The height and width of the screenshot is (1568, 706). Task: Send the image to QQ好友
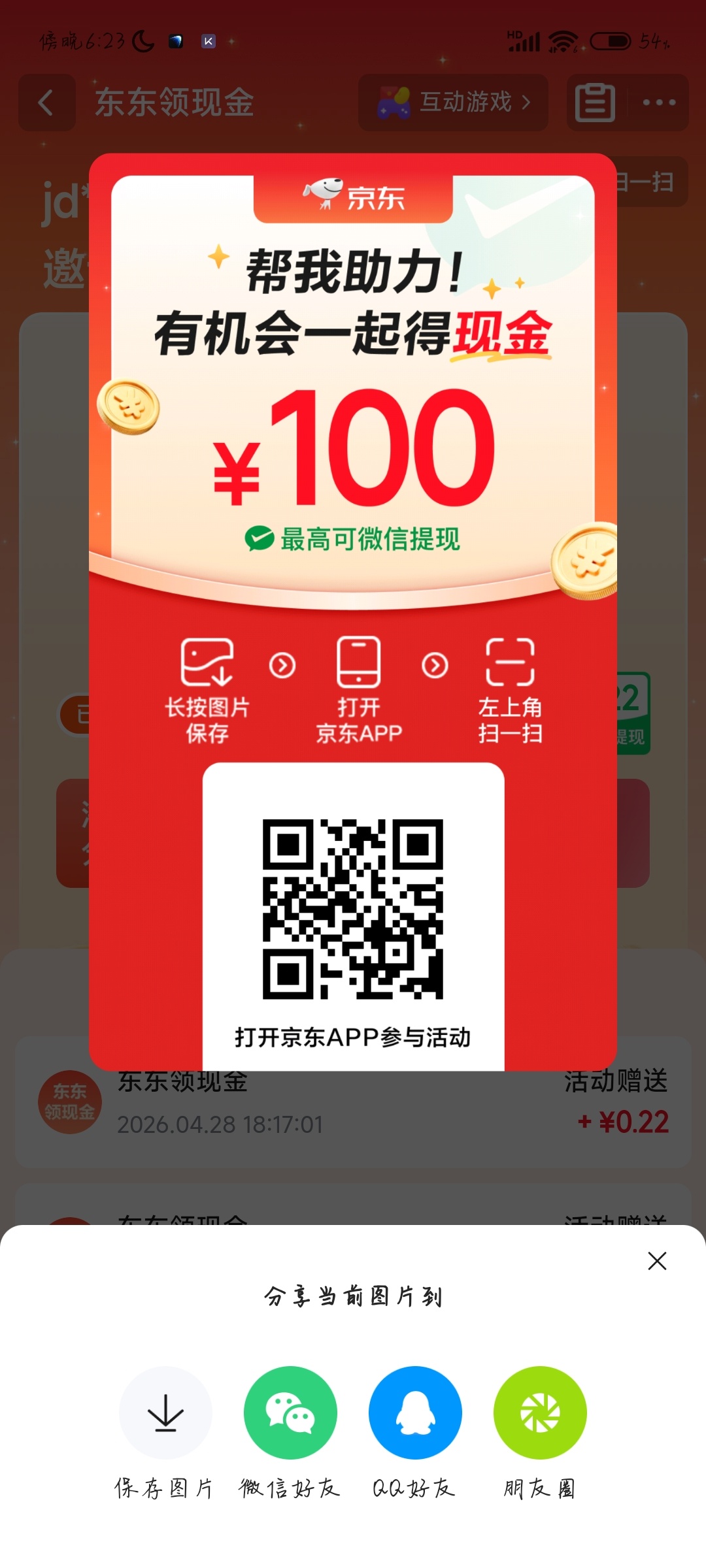click(x=415, y=1412)
